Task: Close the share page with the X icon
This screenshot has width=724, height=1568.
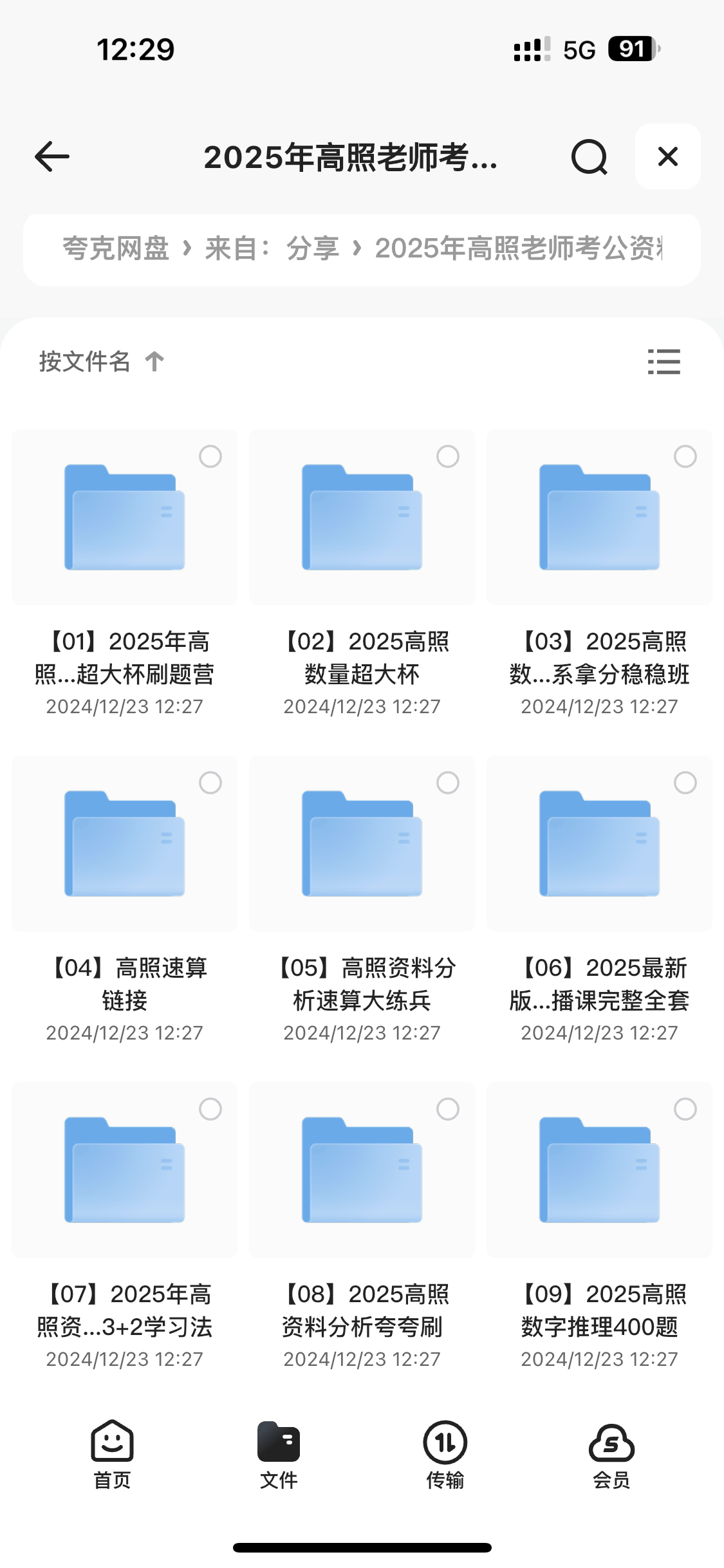Action: pyautogui.click(x=667, y=156)
